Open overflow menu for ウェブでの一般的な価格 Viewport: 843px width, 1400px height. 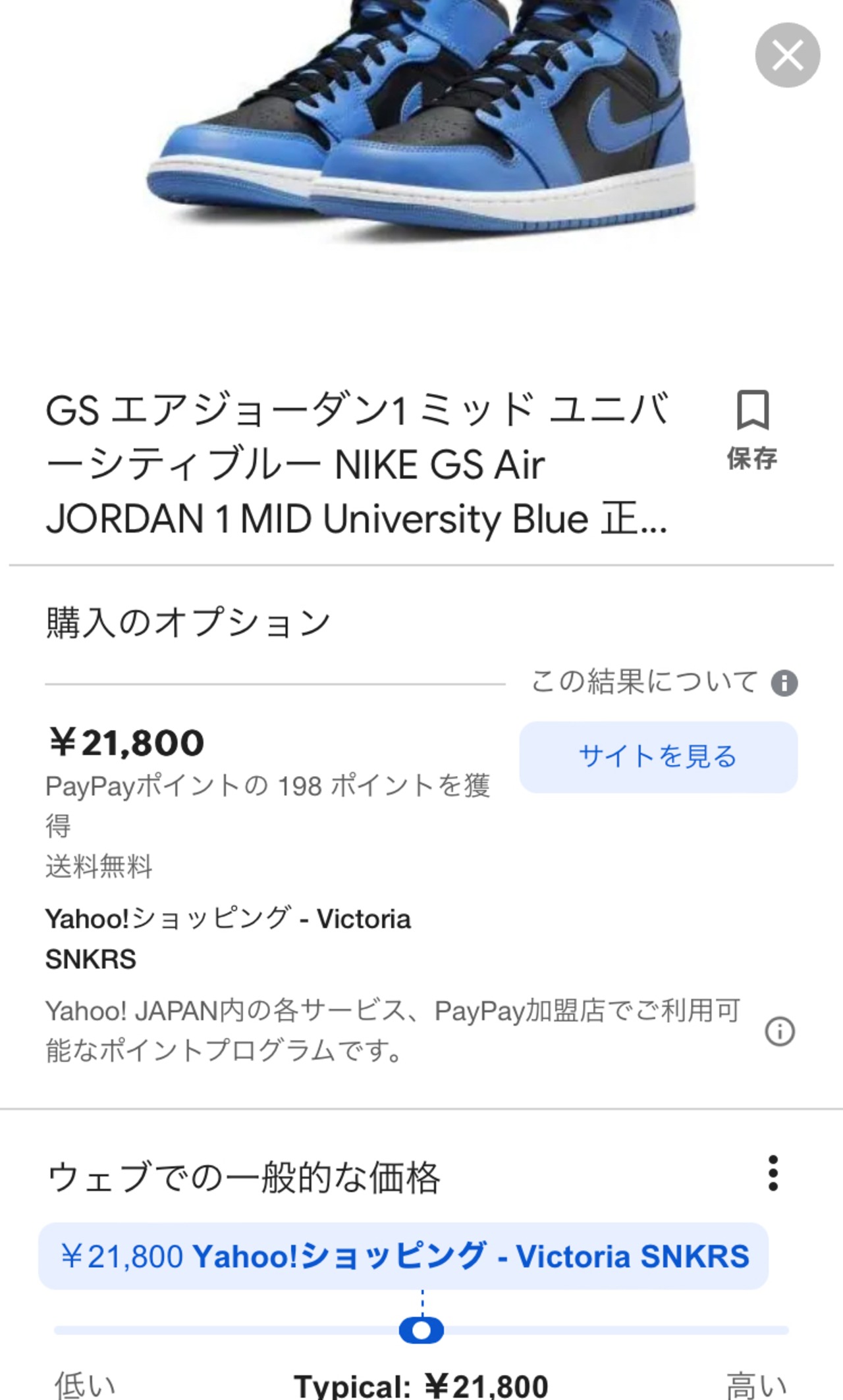click(773, 1173)
